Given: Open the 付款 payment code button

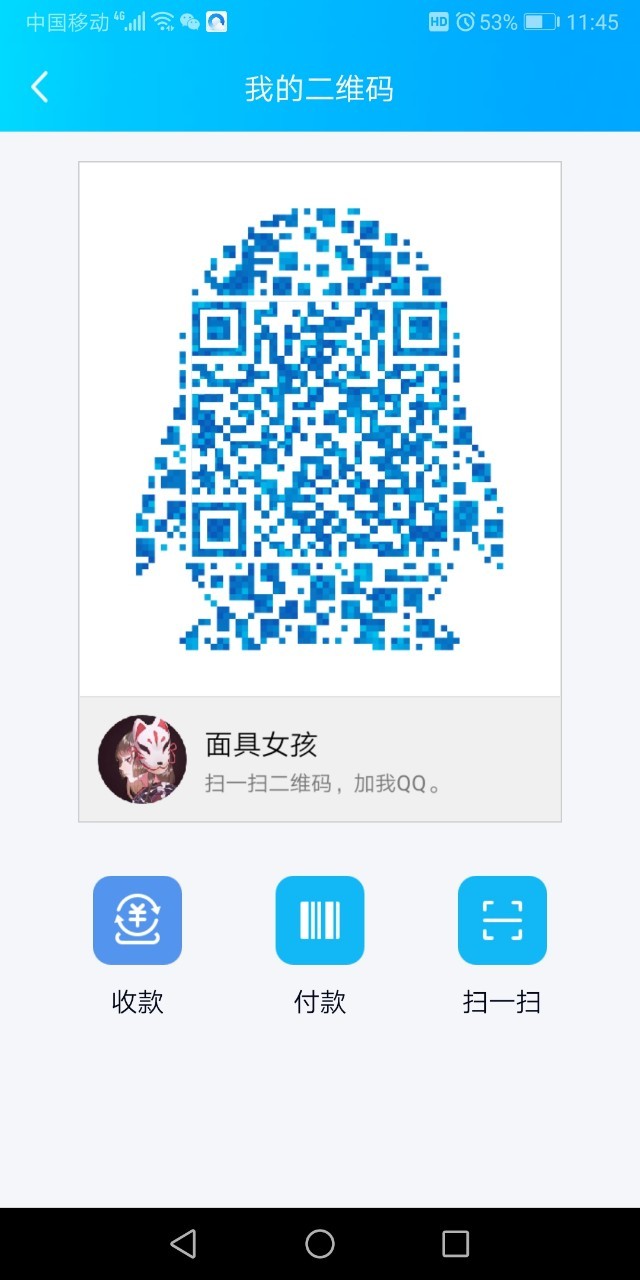Looking at the screenshot, I should pyautogui.click(x=320, y=920).
